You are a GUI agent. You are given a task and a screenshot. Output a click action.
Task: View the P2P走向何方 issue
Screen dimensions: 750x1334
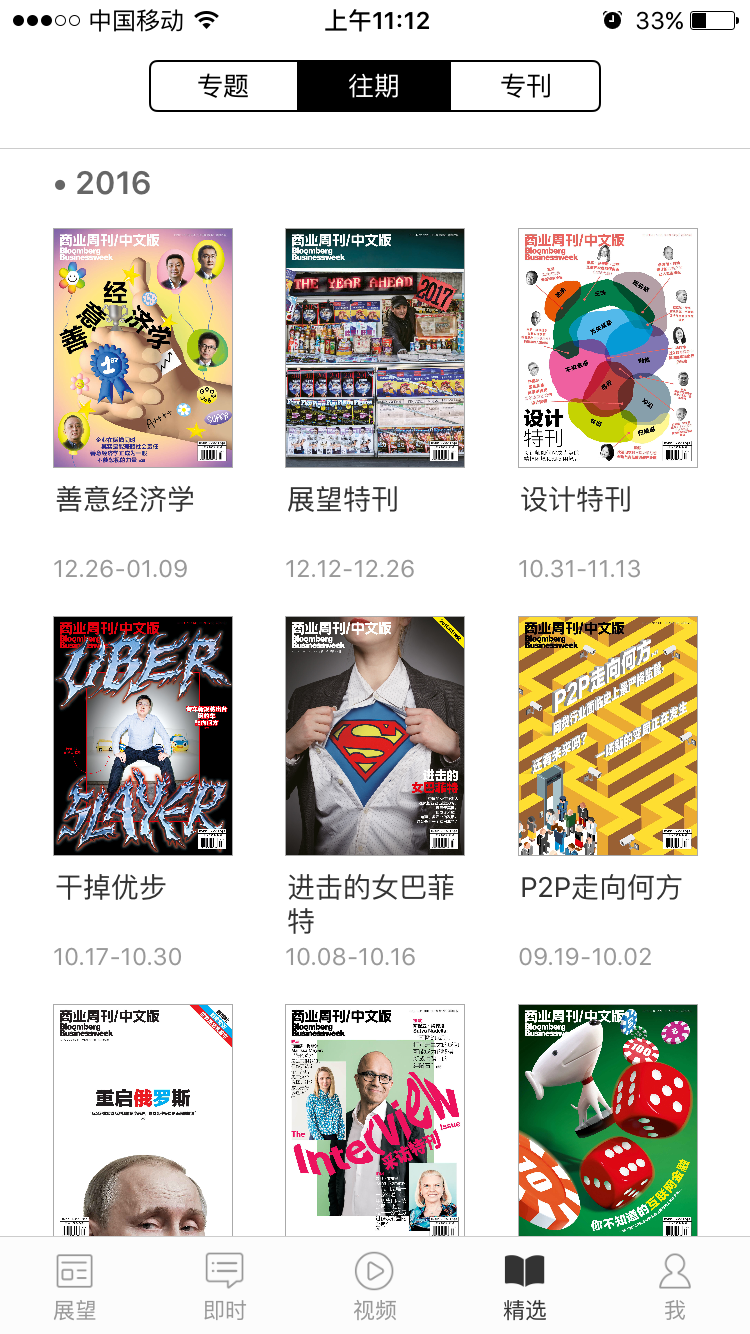[x=608, y=736]
